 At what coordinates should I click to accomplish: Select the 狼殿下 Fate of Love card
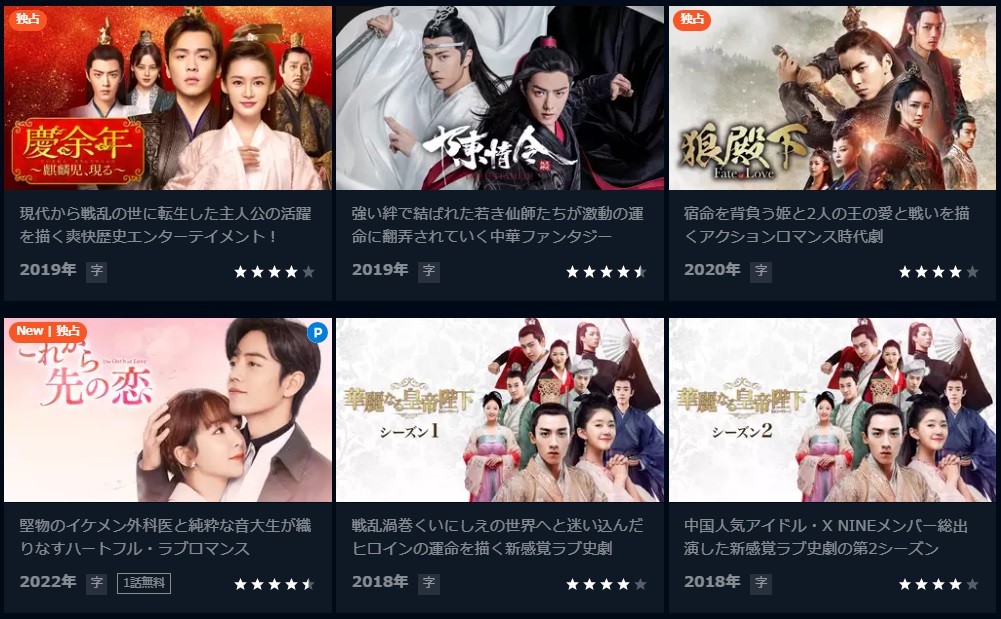pyautogui.click(x=831, y=100)
